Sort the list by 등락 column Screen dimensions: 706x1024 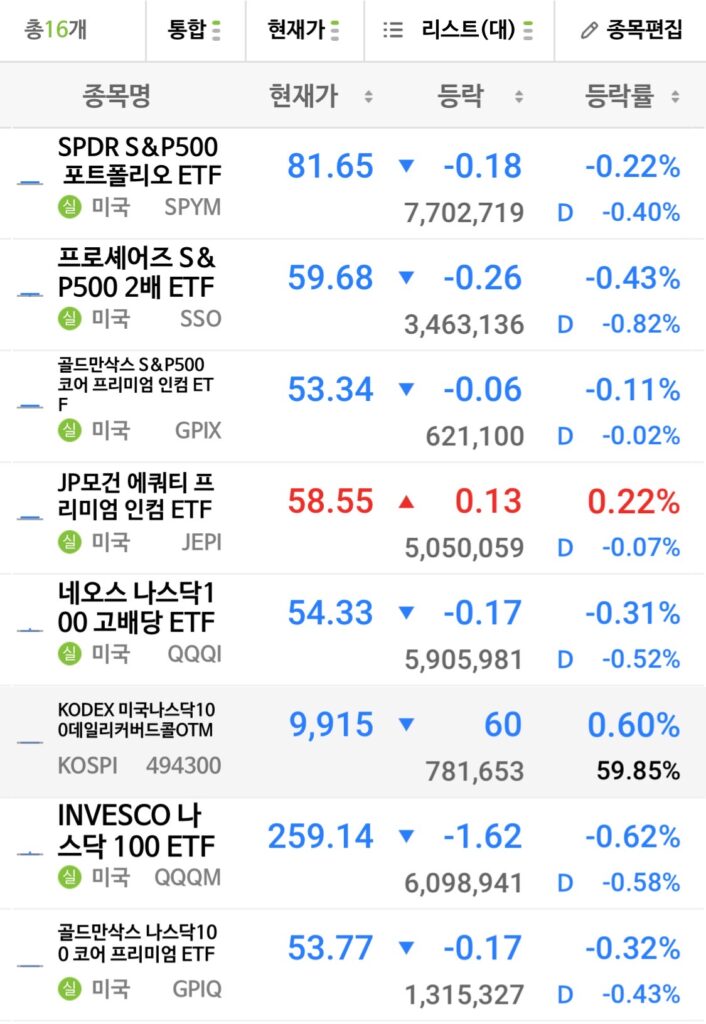coord(478,96)
